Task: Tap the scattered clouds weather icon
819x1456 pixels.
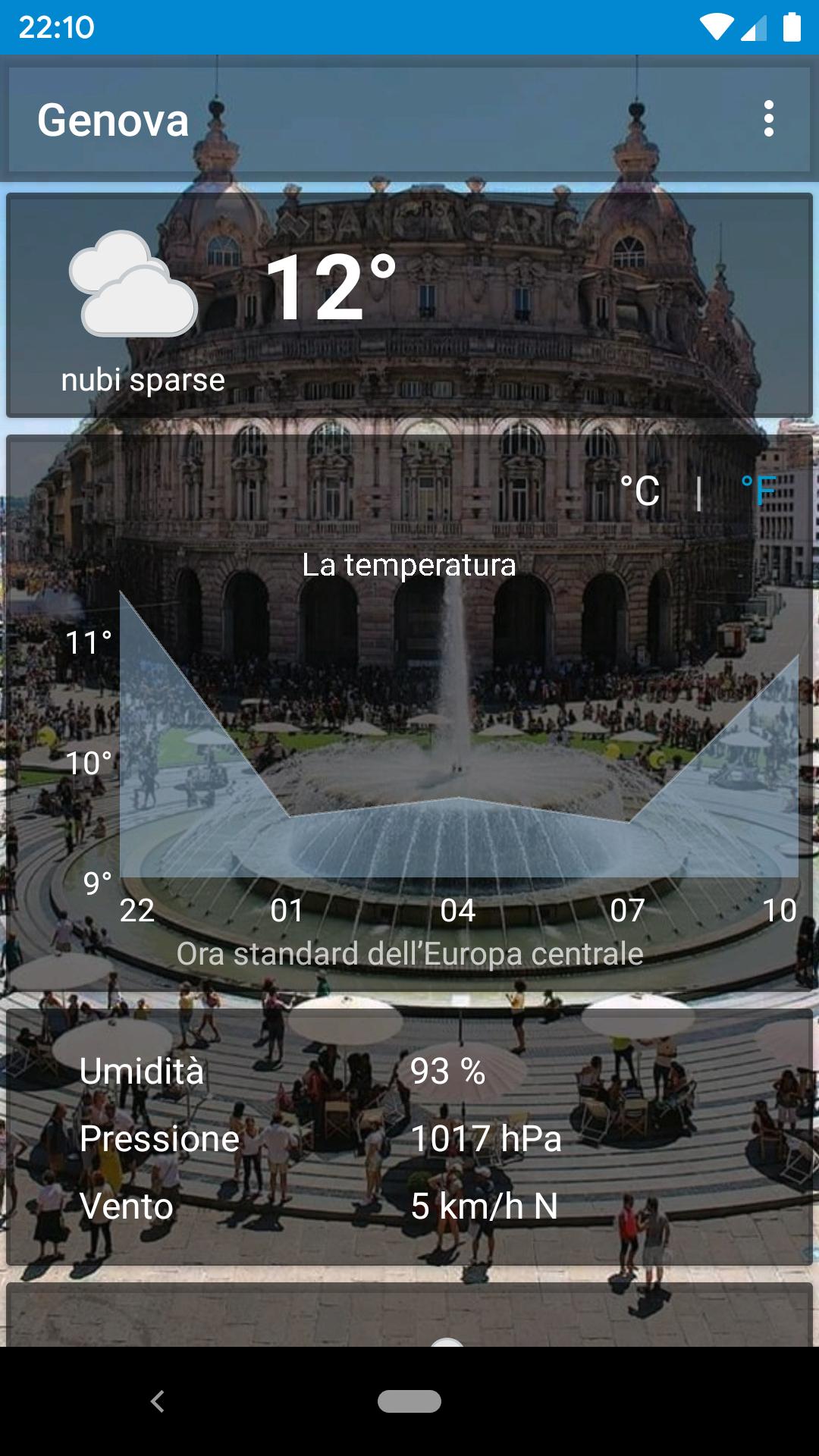Action: [x=133, y=284]
